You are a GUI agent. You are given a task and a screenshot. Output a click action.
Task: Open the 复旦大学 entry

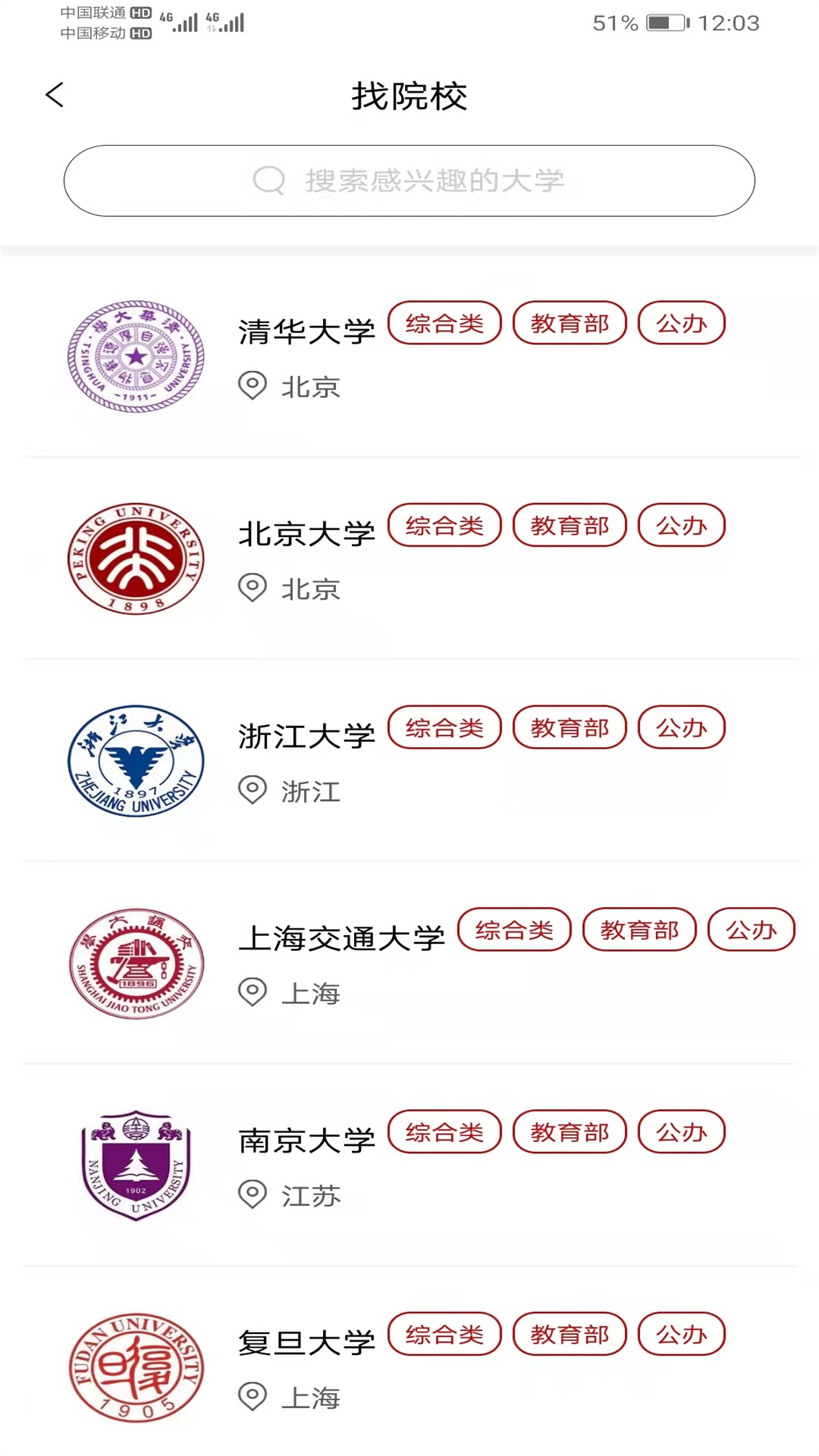(x=306, y=1340)
